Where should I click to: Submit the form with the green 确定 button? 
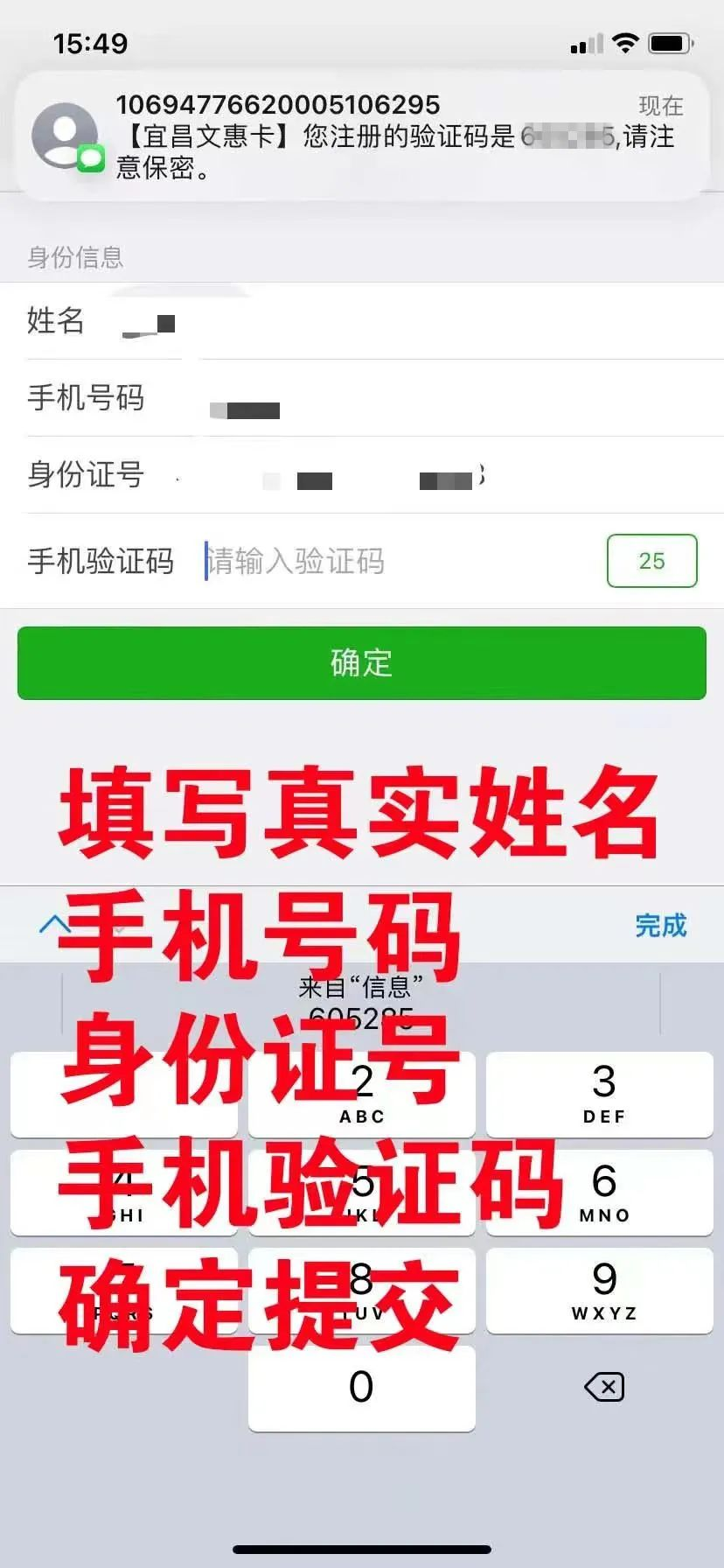(x=362, y=663)
